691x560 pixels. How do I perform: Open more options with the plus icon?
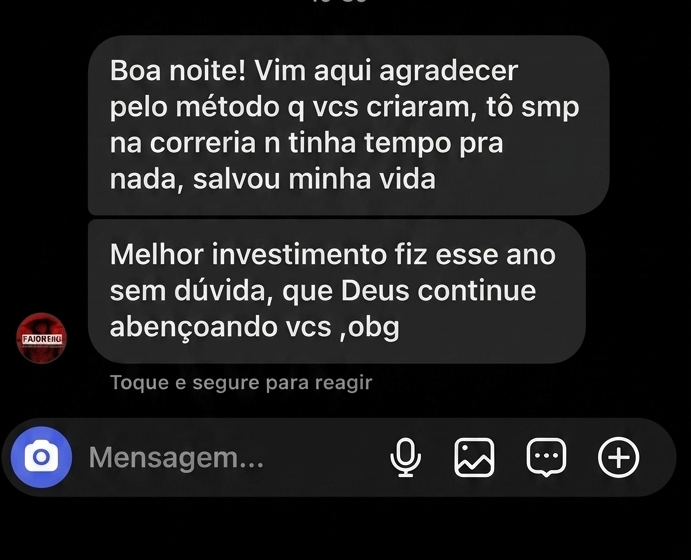tap(618, 457)
